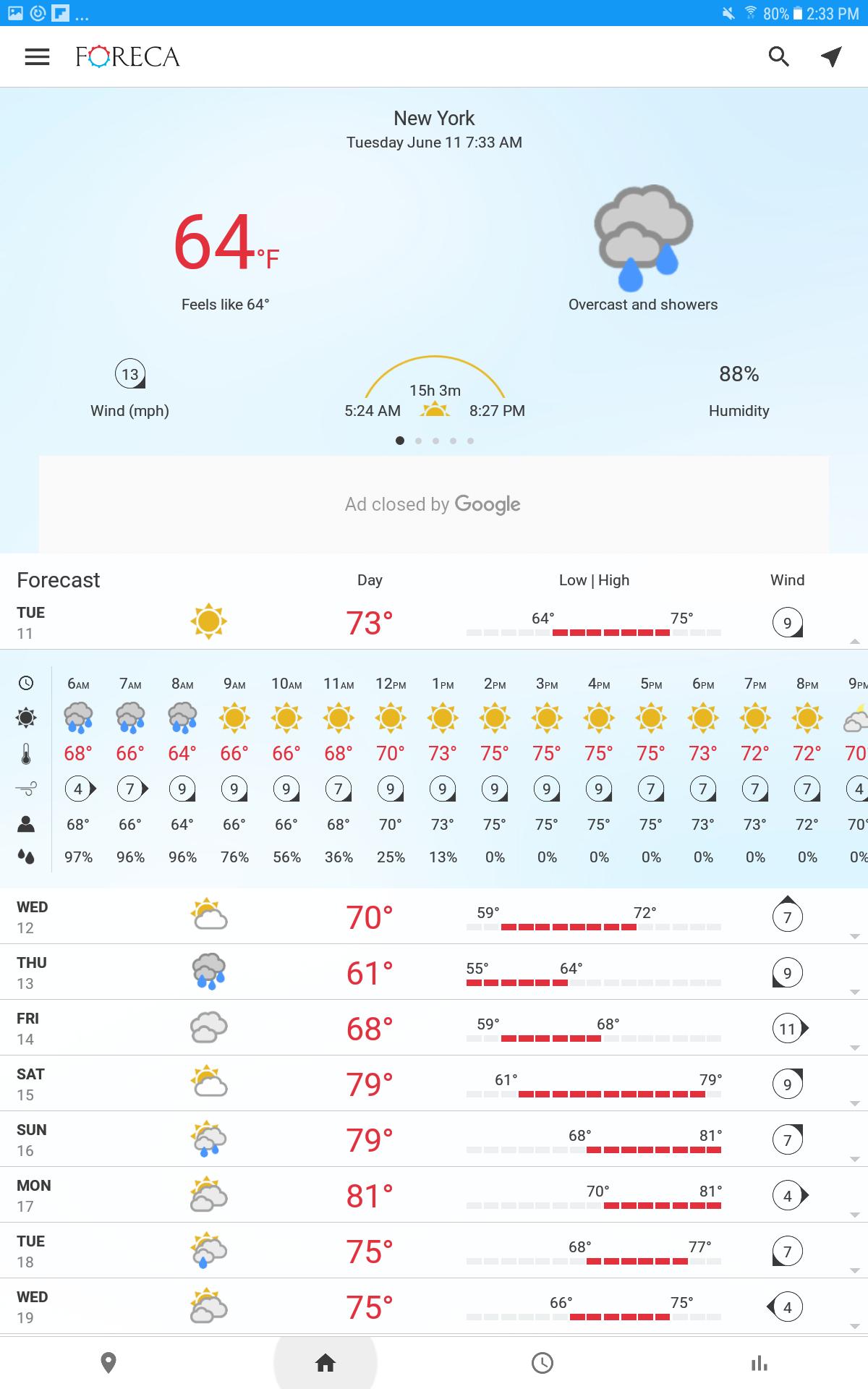Select the home tab
Viewport: 868px width, 1389px height.
click(x=325, y=1363)
